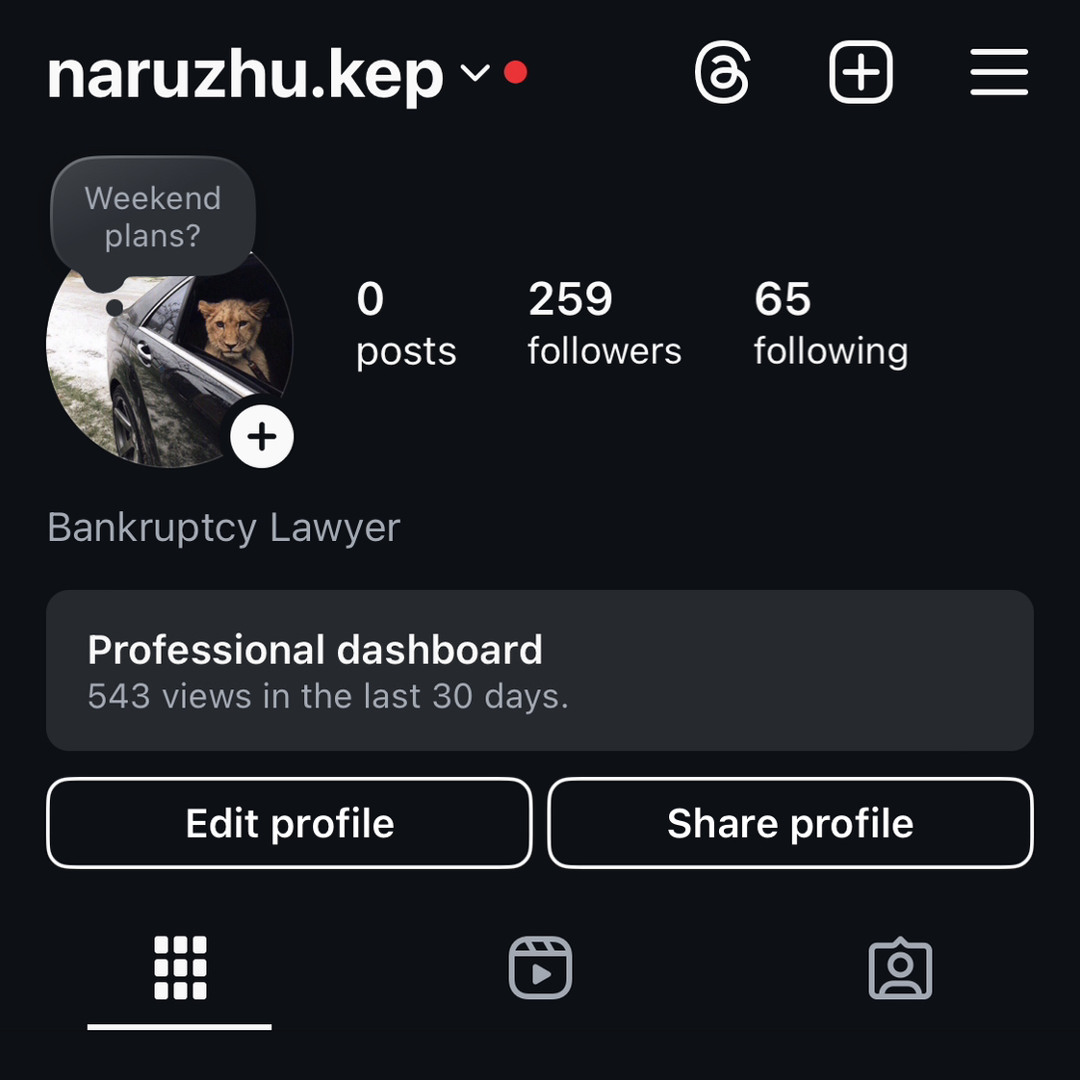Screen dimensions: 1080x1080
Task: View the 259 followers list
Action: (x=604, y=324)
